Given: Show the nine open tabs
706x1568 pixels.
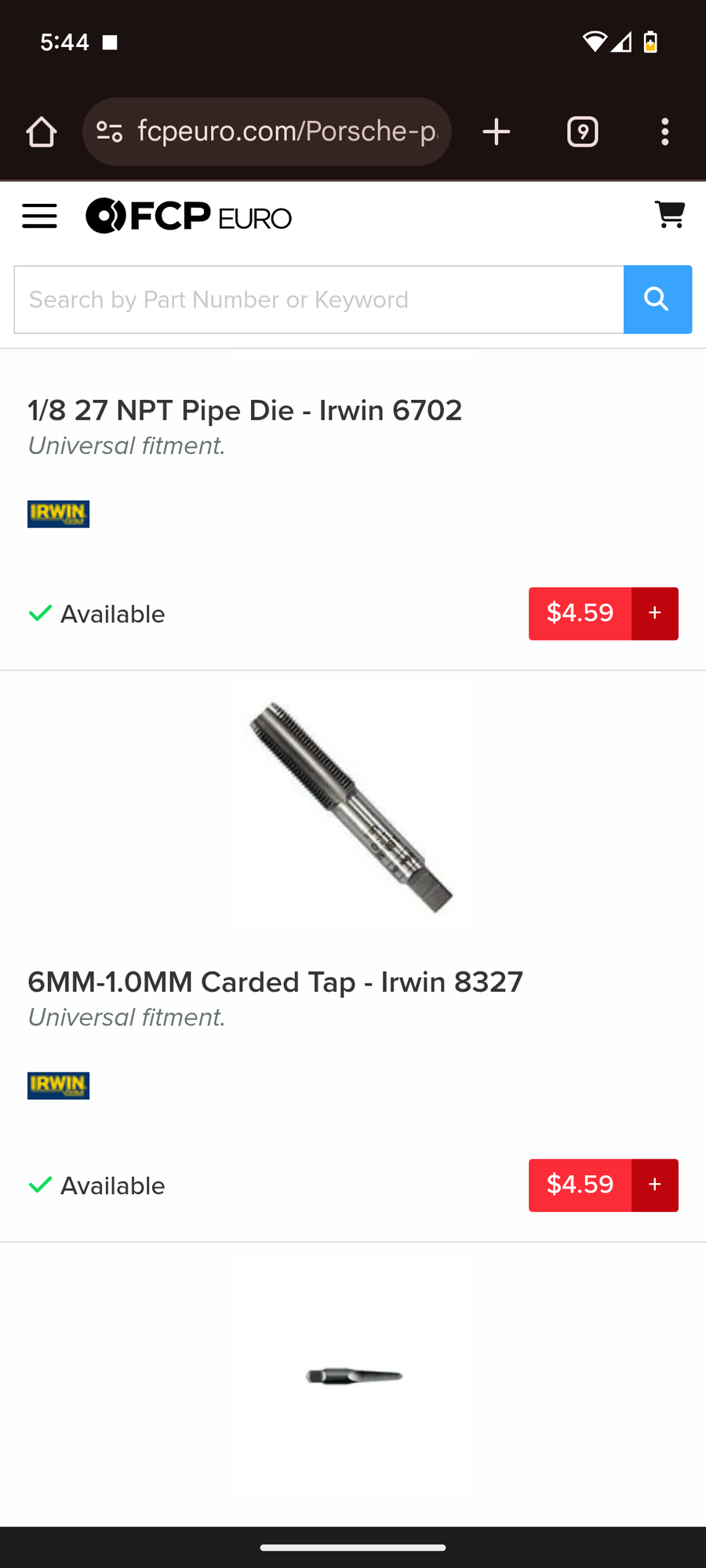Looking at the screenshot, I should pyautogui.click(x=582, y=132).
